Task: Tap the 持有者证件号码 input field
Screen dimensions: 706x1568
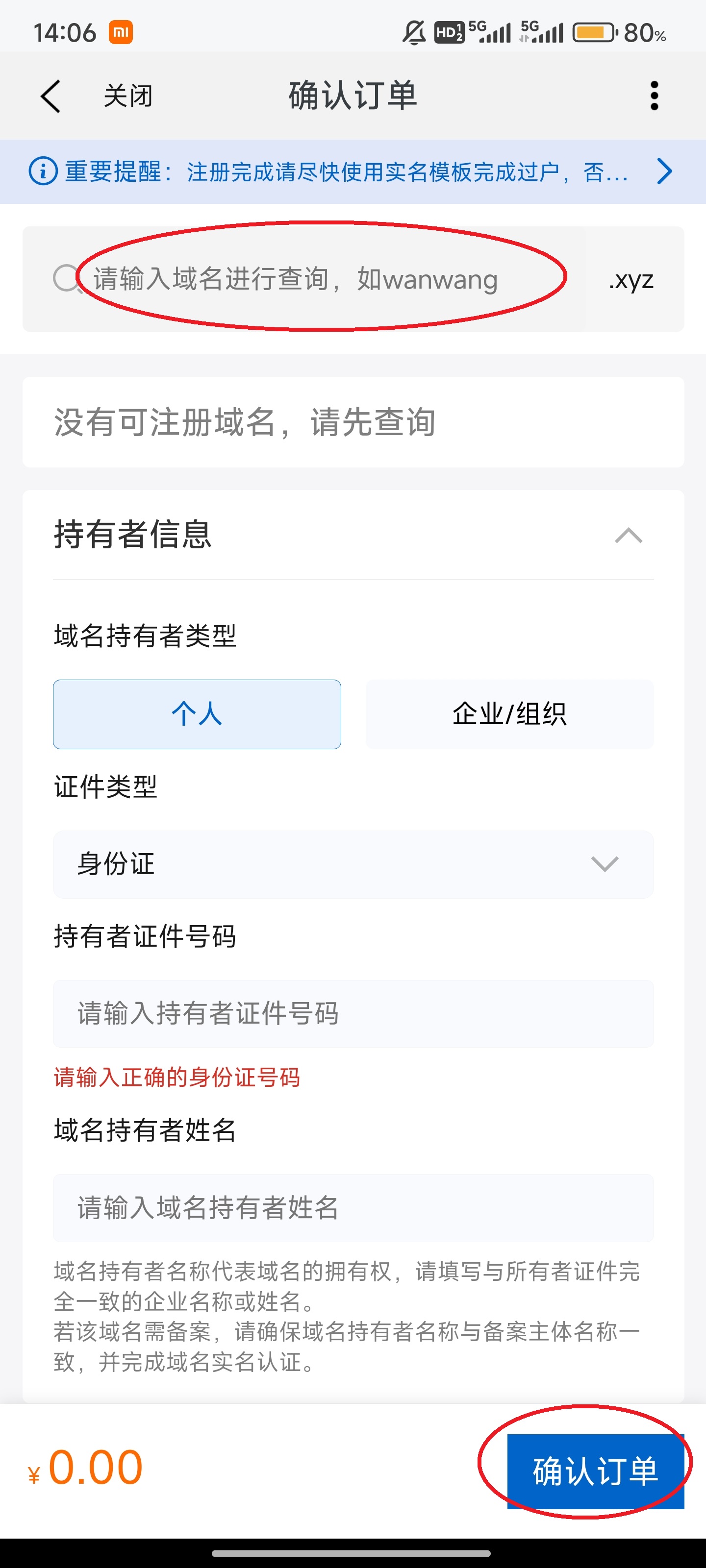Action: (x=353, y=1012)
